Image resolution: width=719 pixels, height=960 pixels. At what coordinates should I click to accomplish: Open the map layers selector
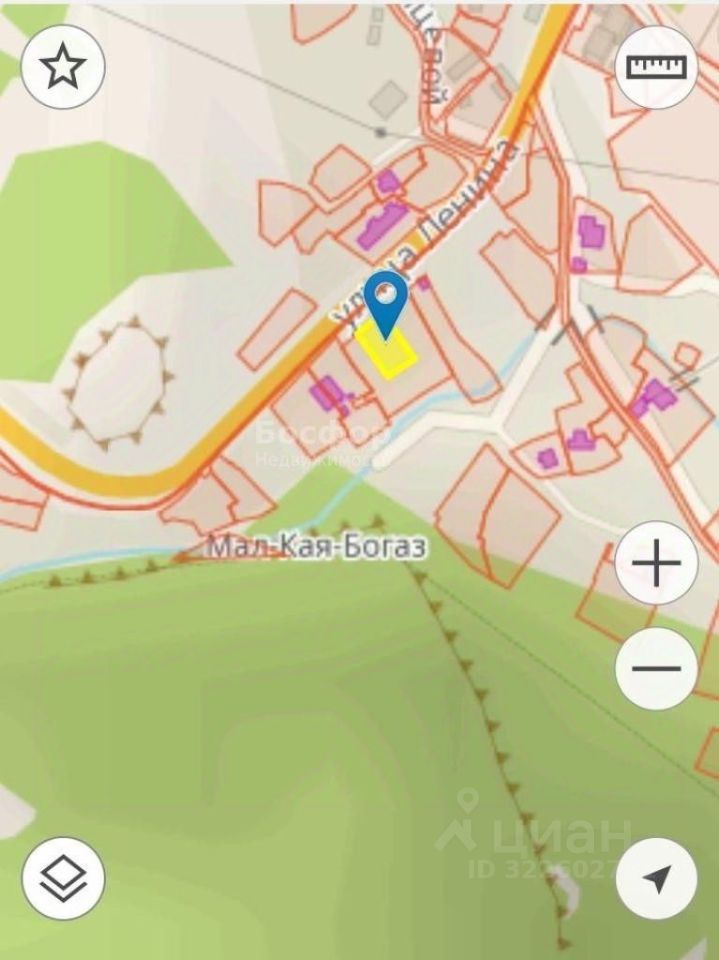(62, 878)
